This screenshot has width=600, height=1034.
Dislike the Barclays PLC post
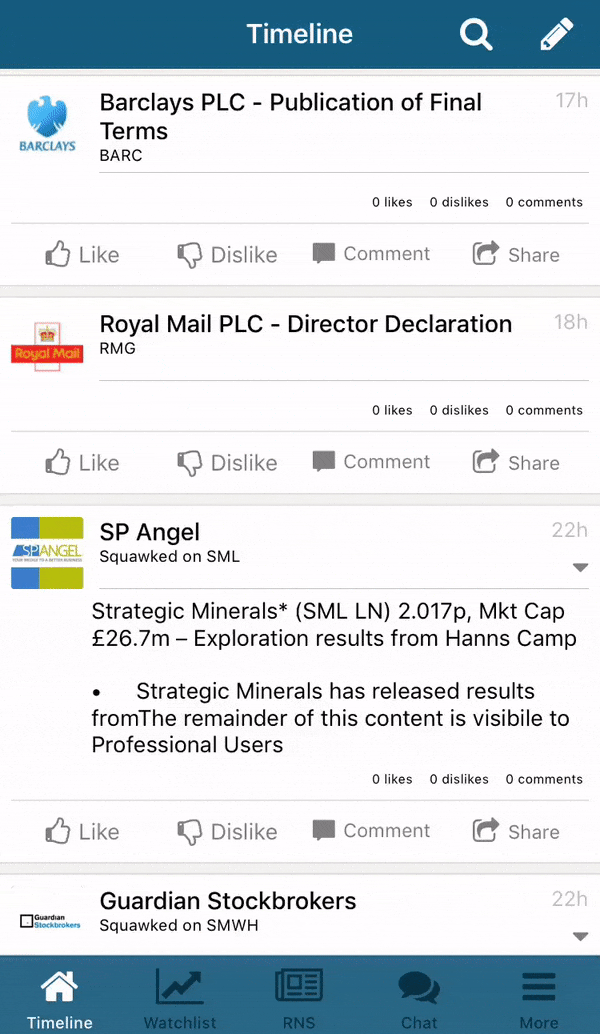tap(227, 254)
